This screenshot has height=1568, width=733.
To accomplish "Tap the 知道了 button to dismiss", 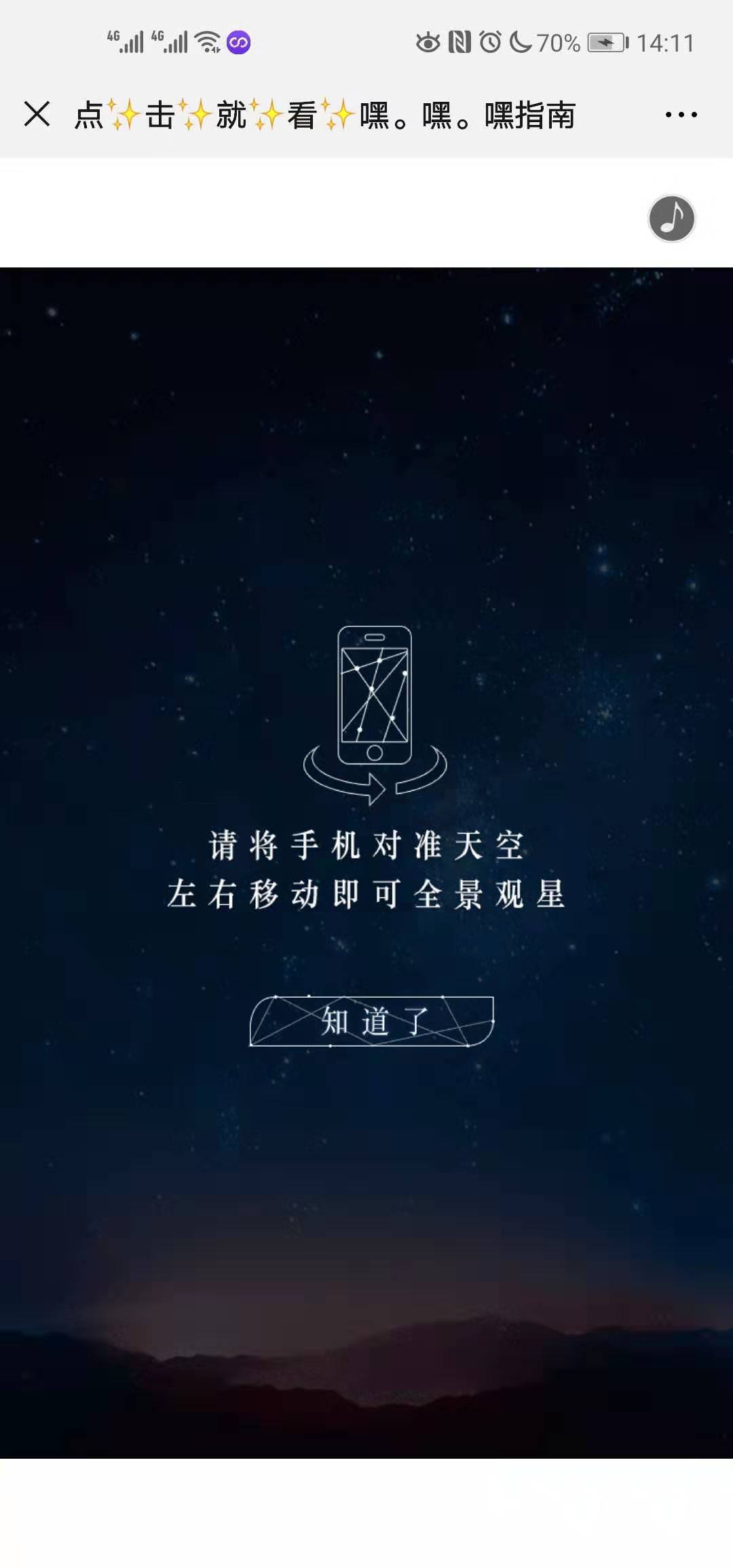I will pos(372,1021).
